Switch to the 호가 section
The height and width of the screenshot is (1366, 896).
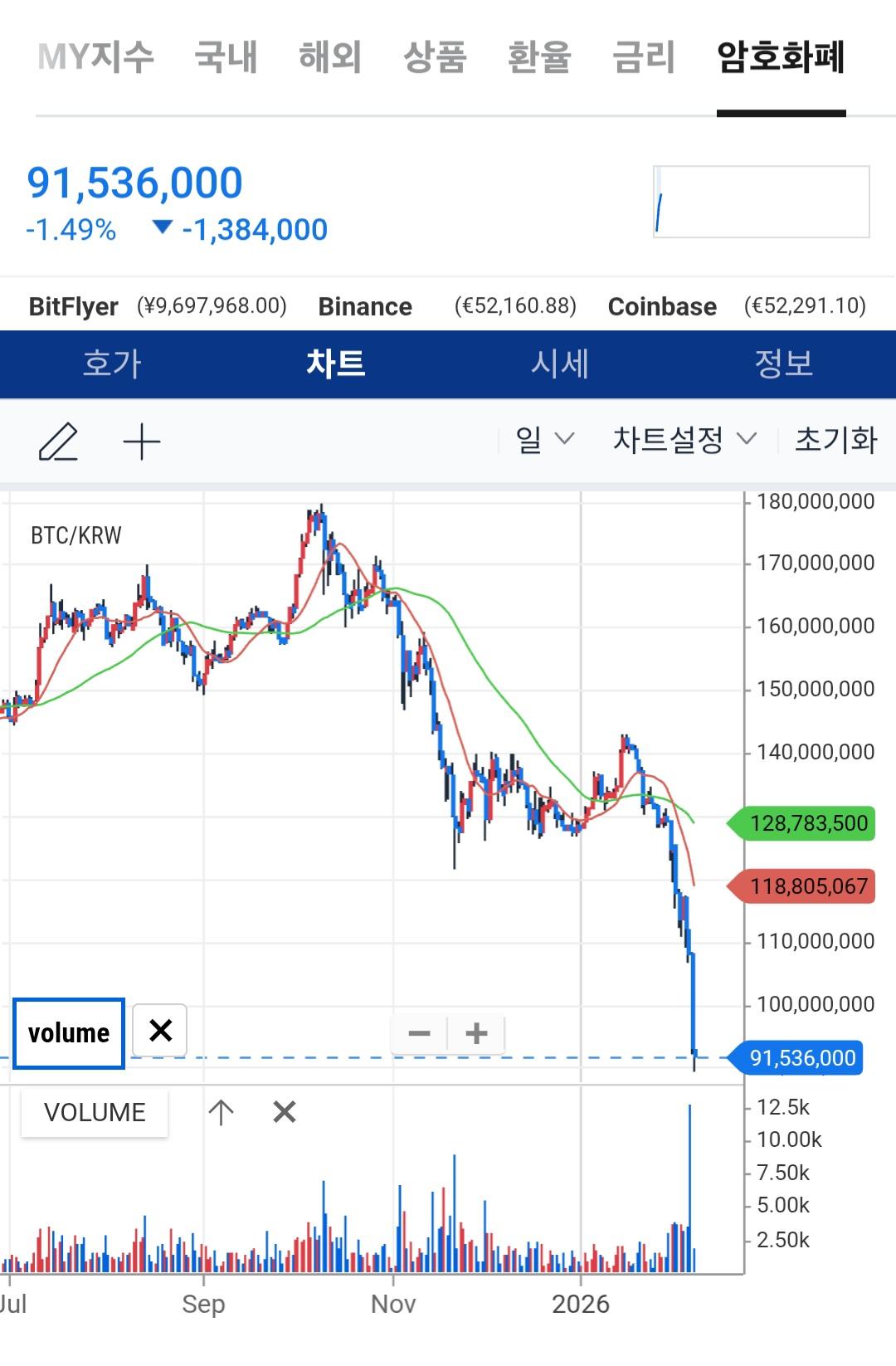112,364
